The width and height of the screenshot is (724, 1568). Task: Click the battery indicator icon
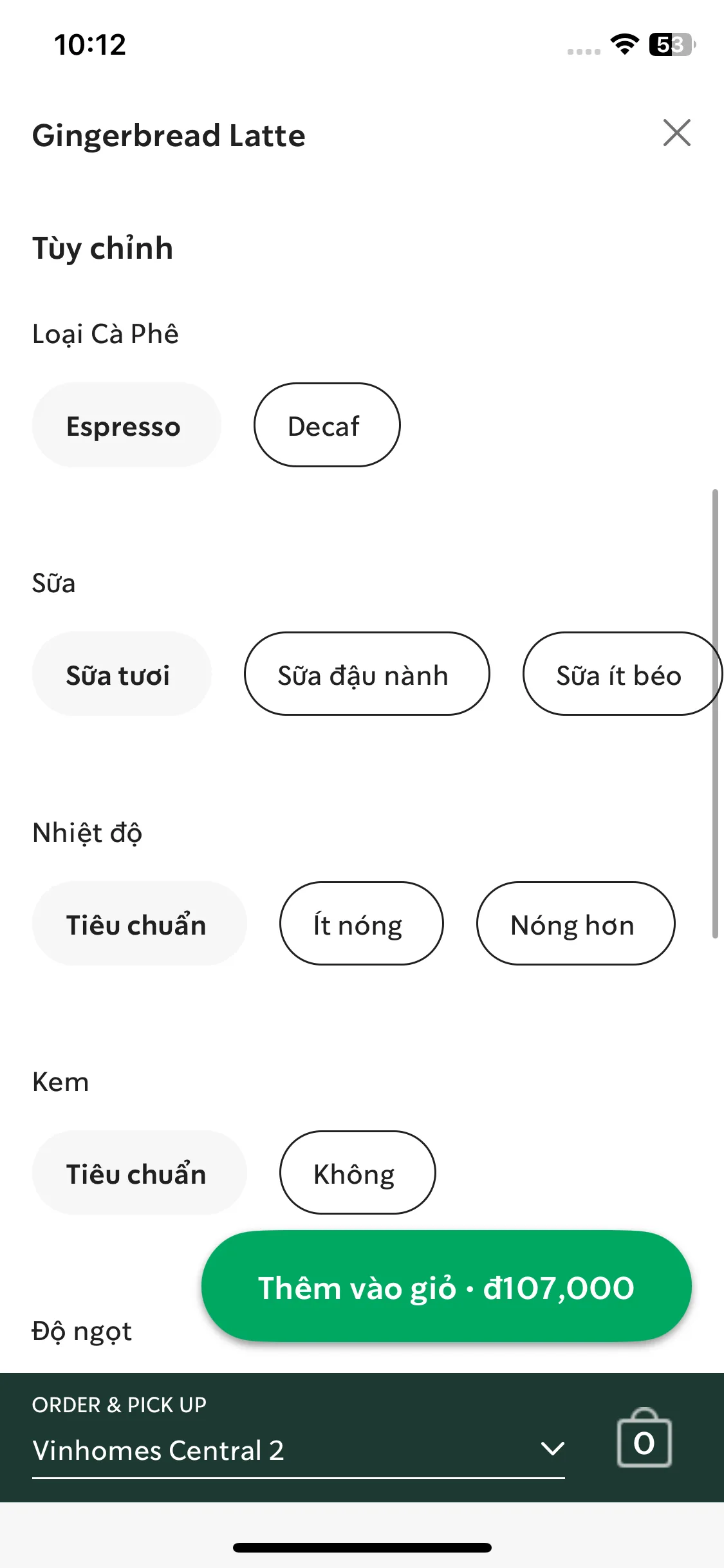coord(669,44)
